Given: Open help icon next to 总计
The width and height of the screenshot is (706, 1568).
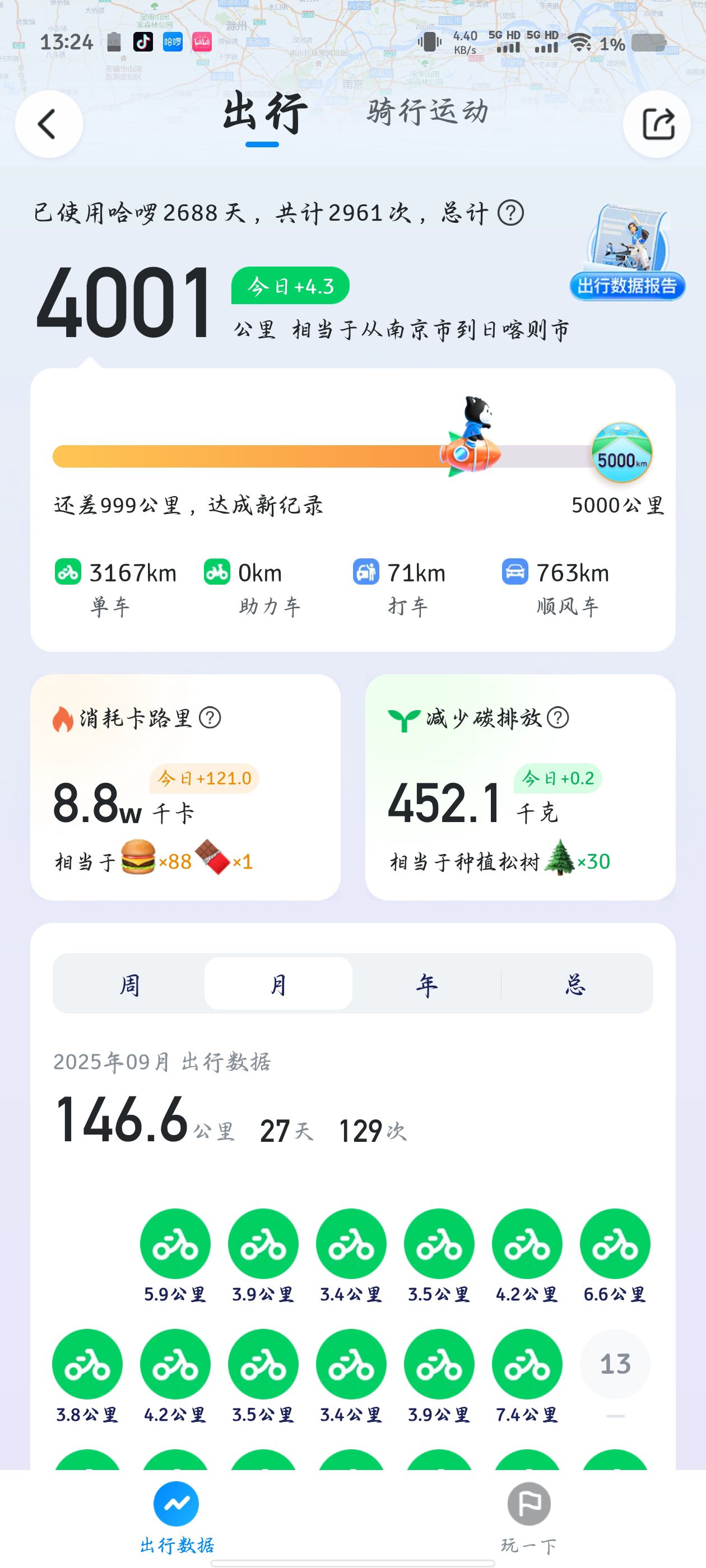Looking at the screenshot, I should click(x=510, y=213).
